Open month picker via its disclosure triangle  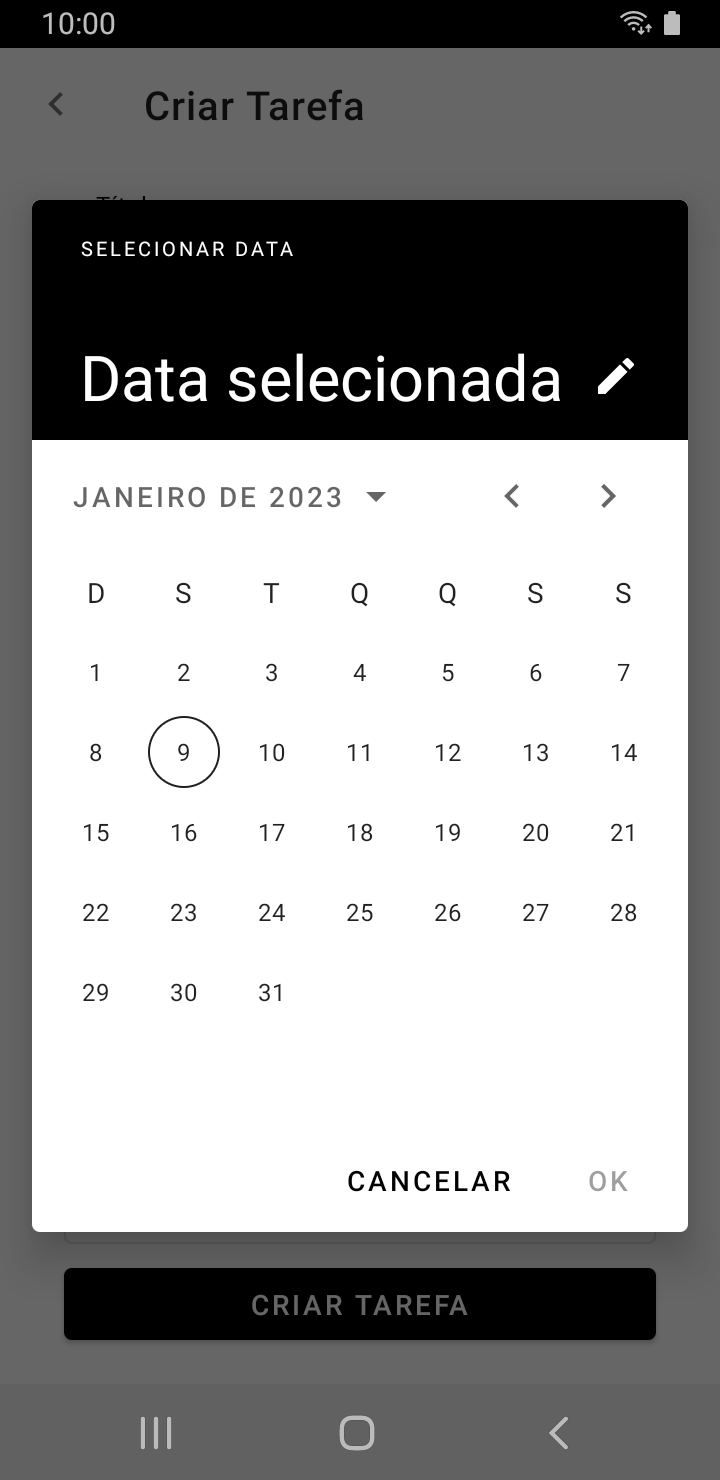pos(375,496)
